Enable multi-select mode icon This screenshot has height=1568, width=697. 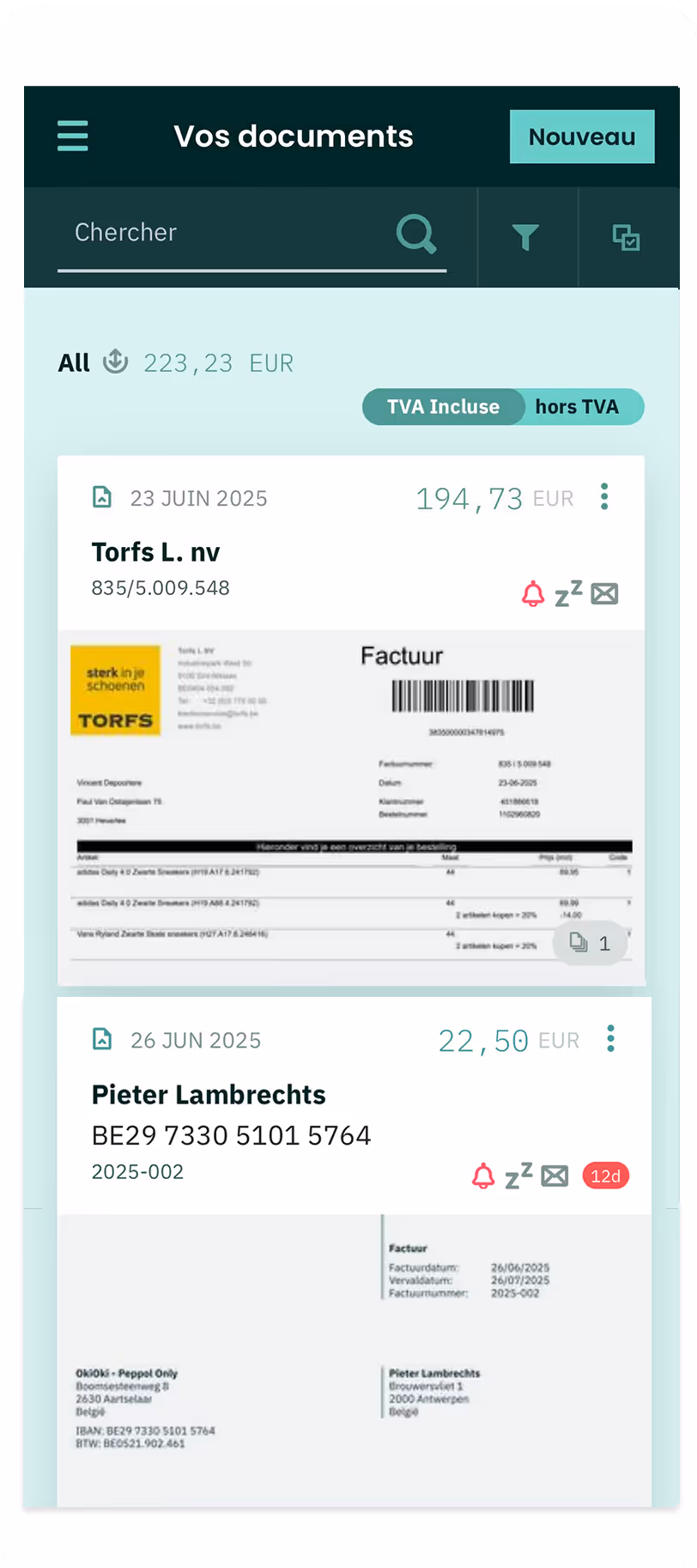click(x=626, y=237)
